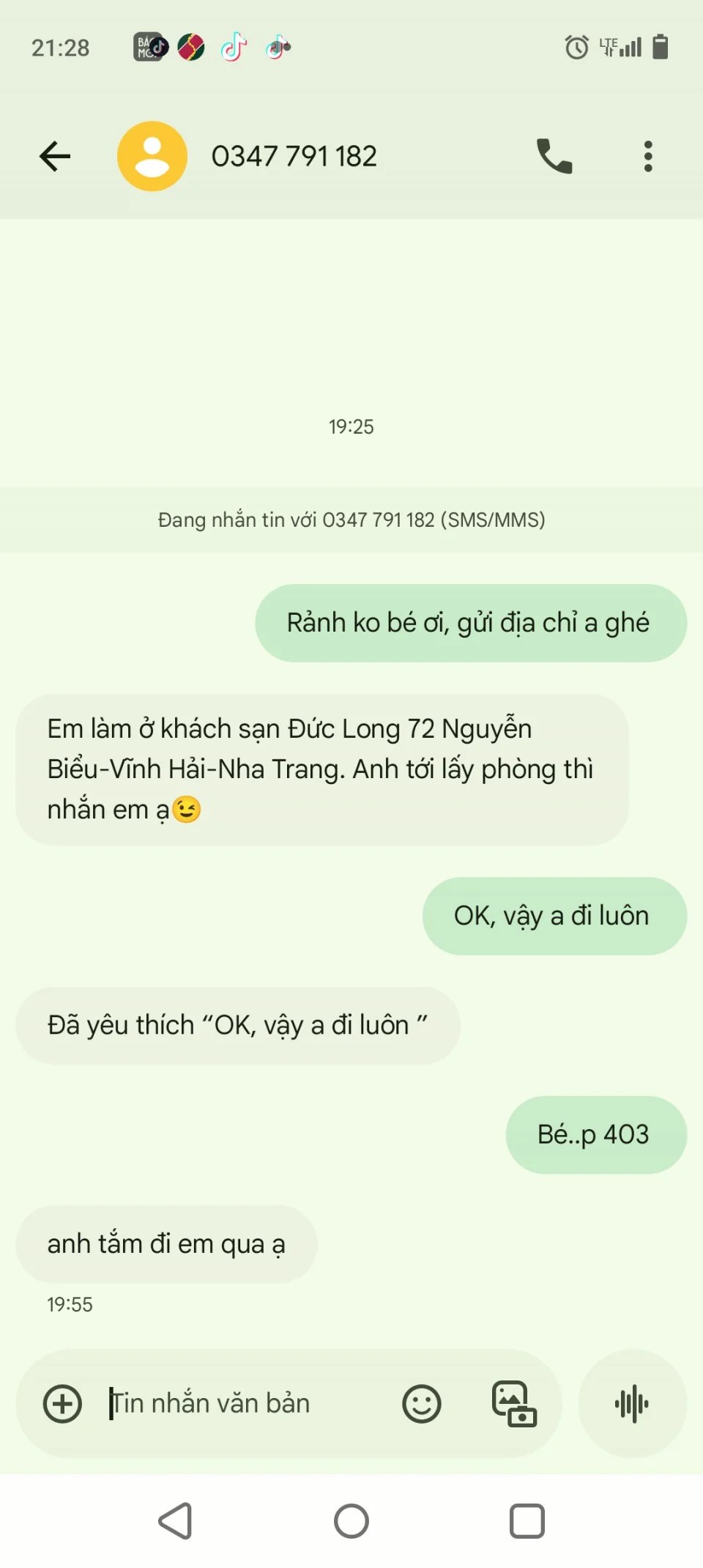Open contact avatar for 0347 791 182

click(x=152, y=156)
